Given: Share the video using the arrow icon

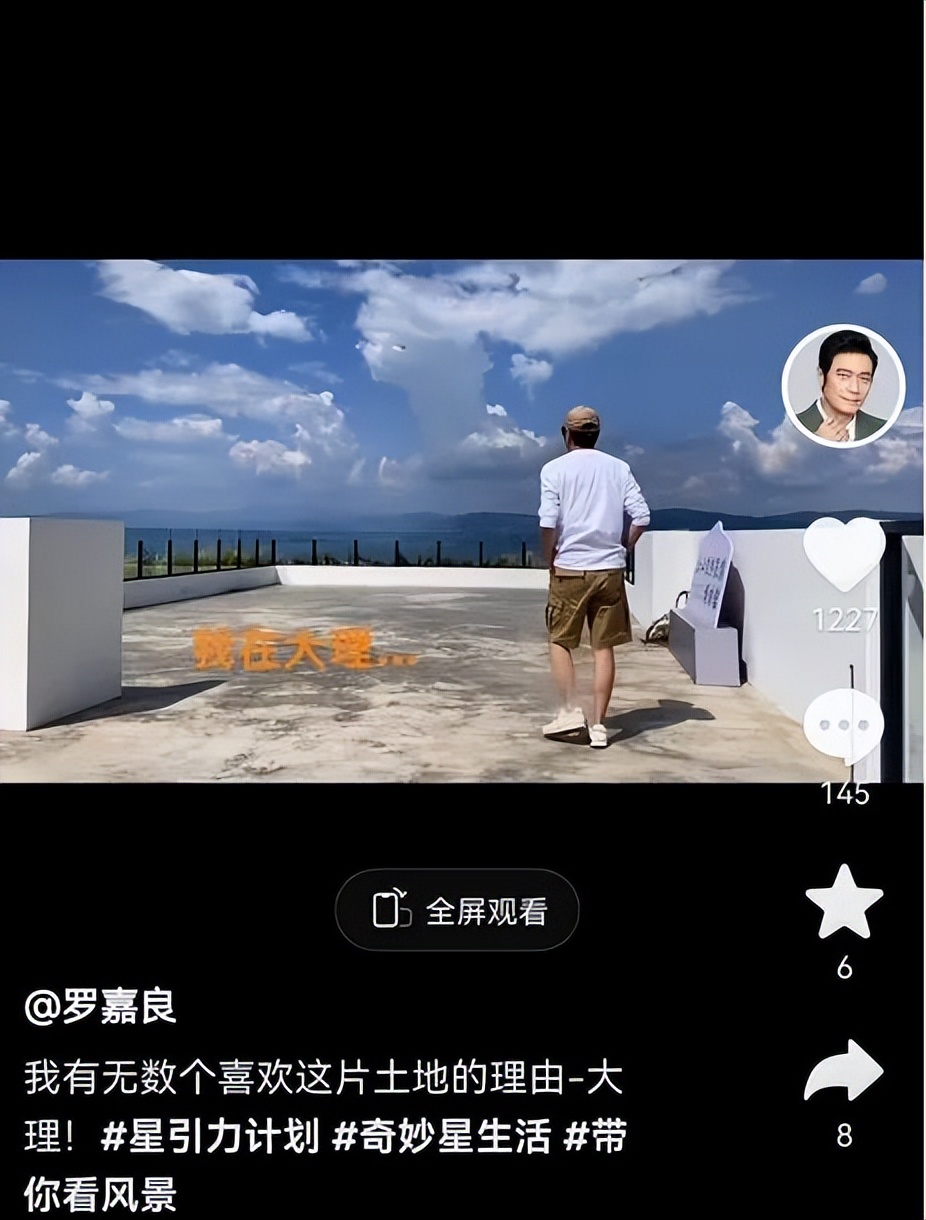Looking at the screenshot, I should (845, 1068).
